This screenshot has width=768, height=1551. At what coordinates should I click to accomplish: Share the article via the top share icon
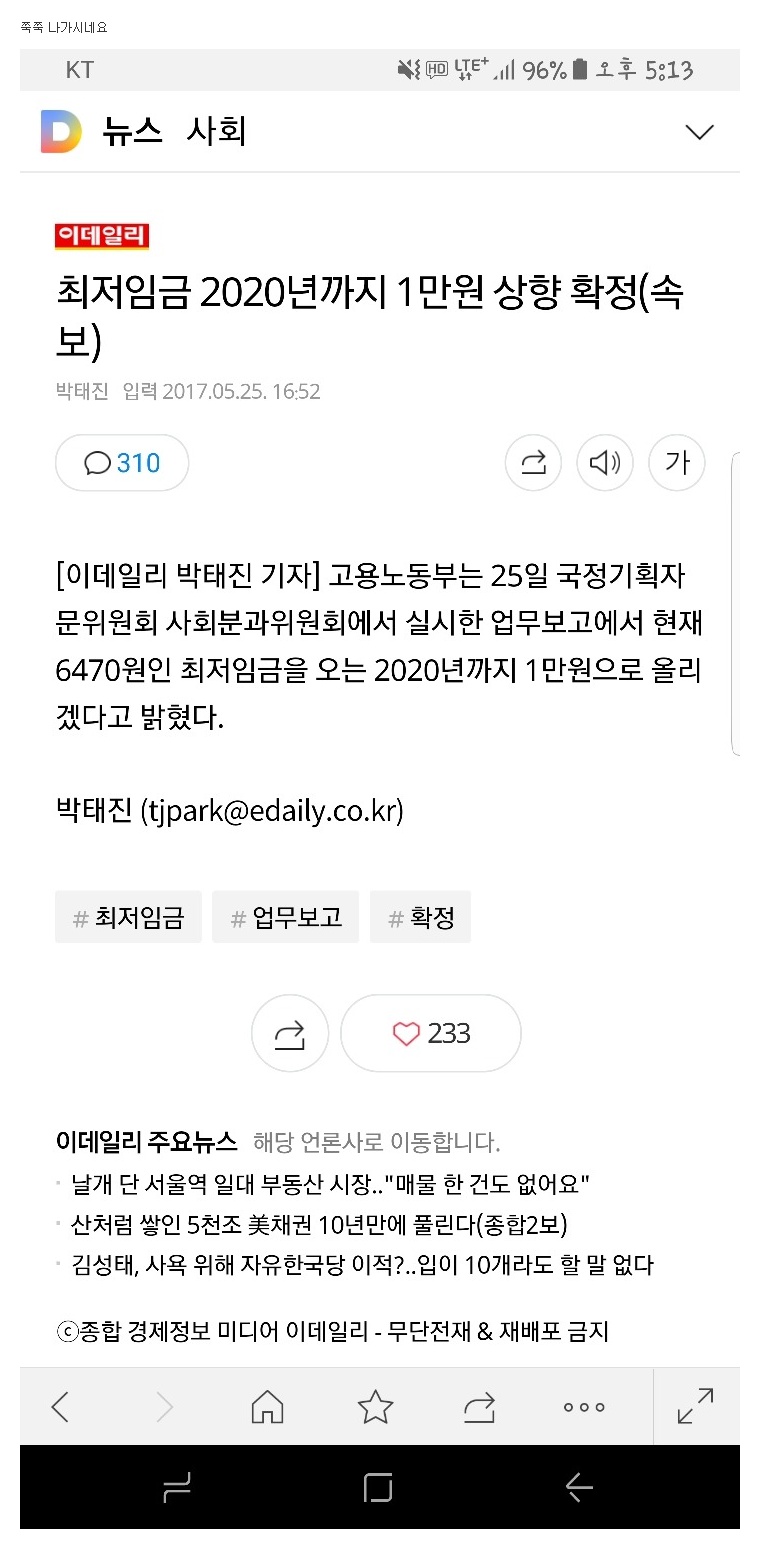(533, 463)
